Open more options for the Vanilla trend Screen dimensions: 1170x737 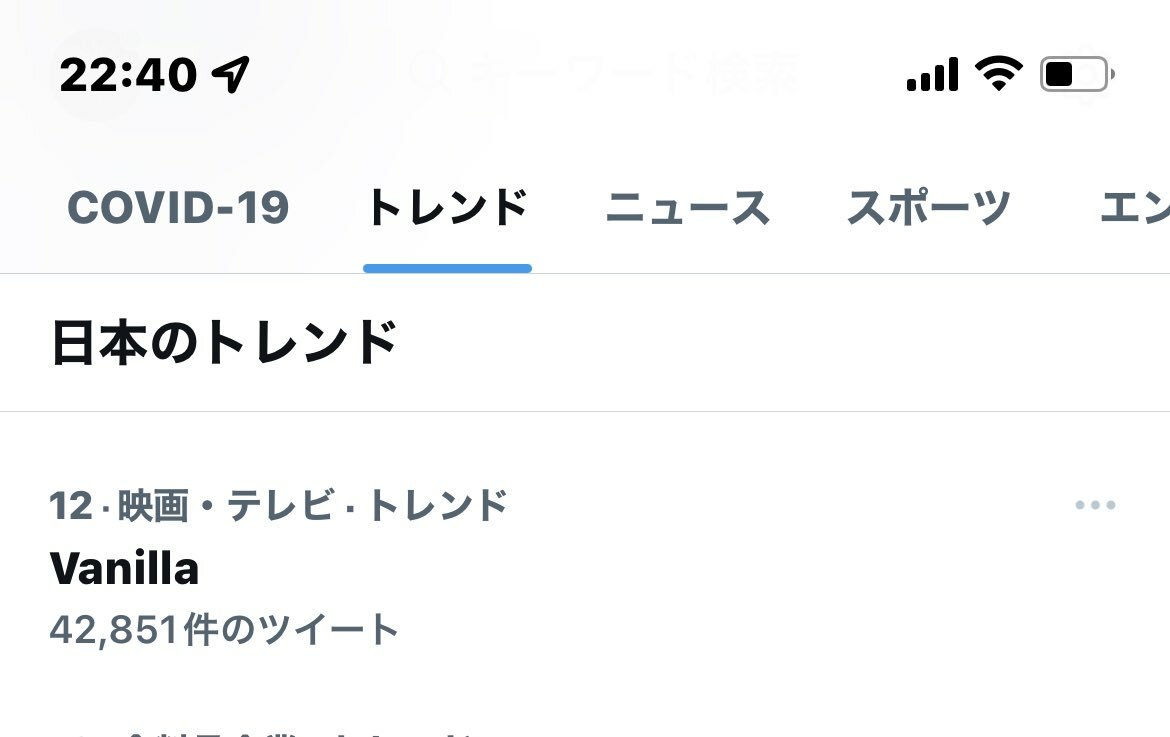(1095, 506)
